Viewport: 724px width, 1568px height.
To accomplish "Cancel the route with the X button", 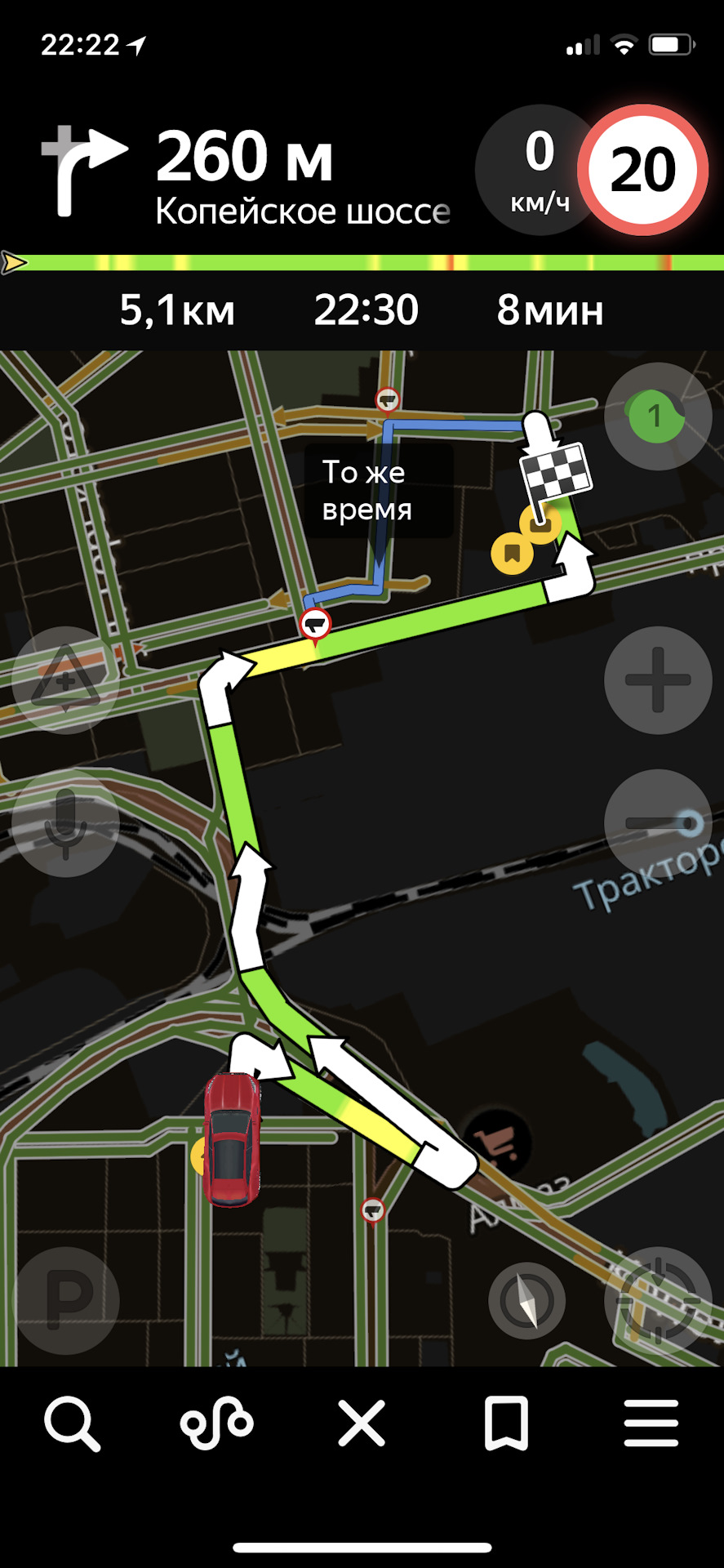I will pos(362,1423).
